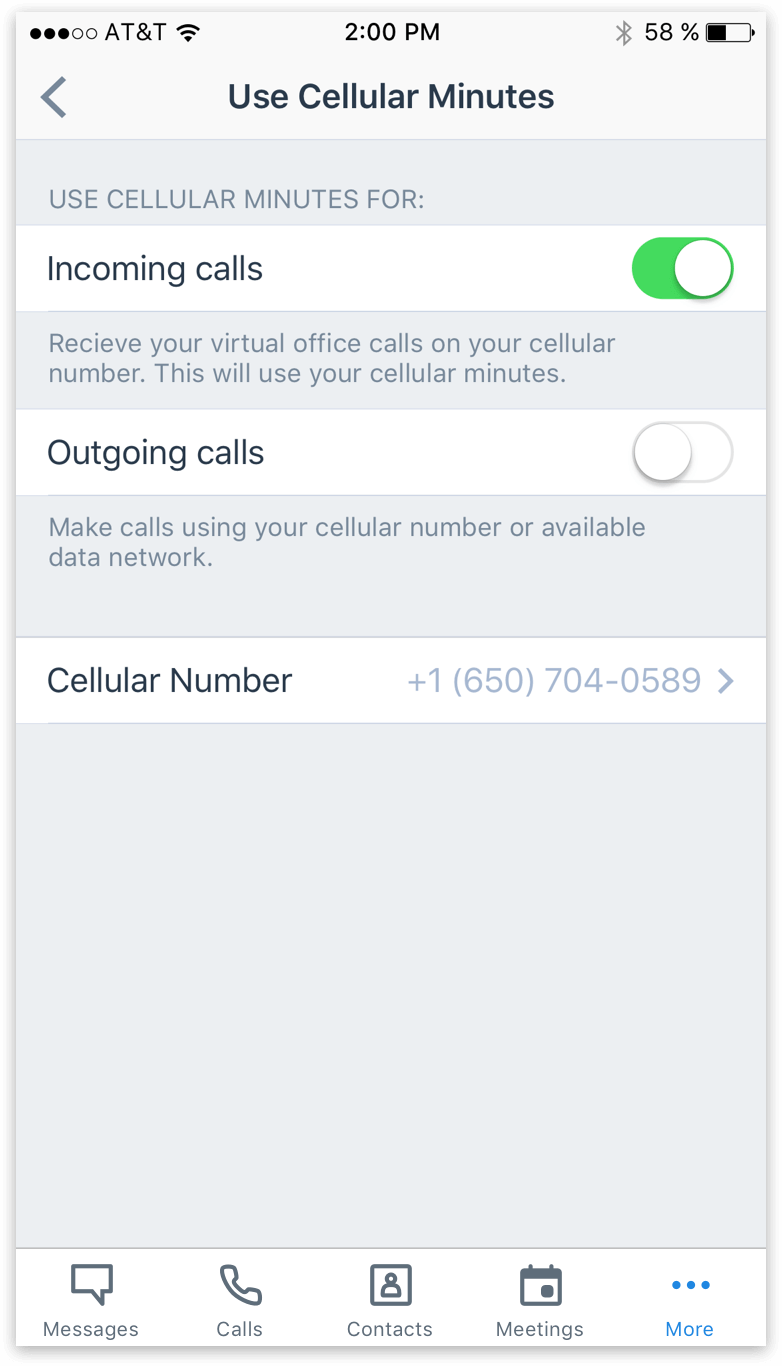This screenshot has width=782, height=1366.
Task: Select the More tab
Action: point(690,1300)
